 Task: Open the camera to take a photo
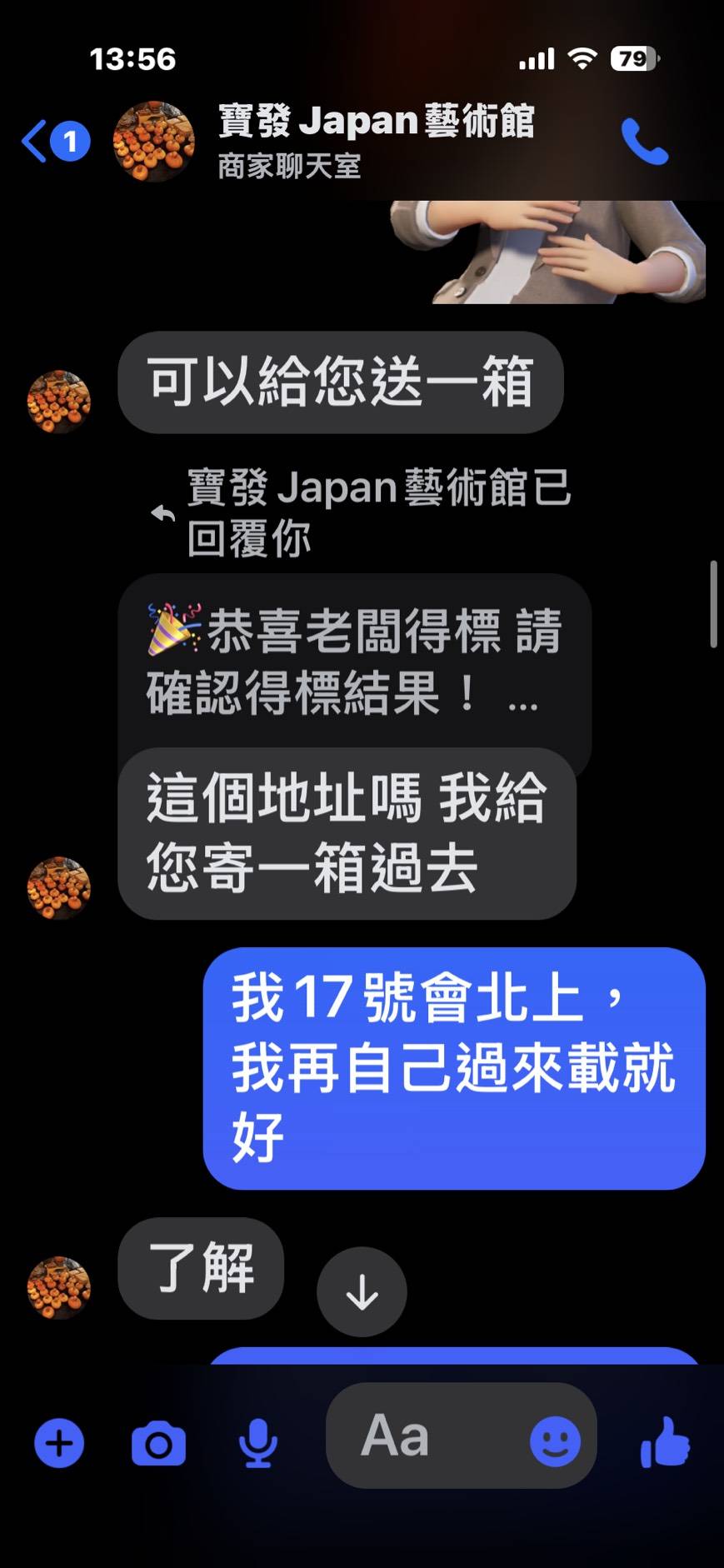click(158, 1444)
